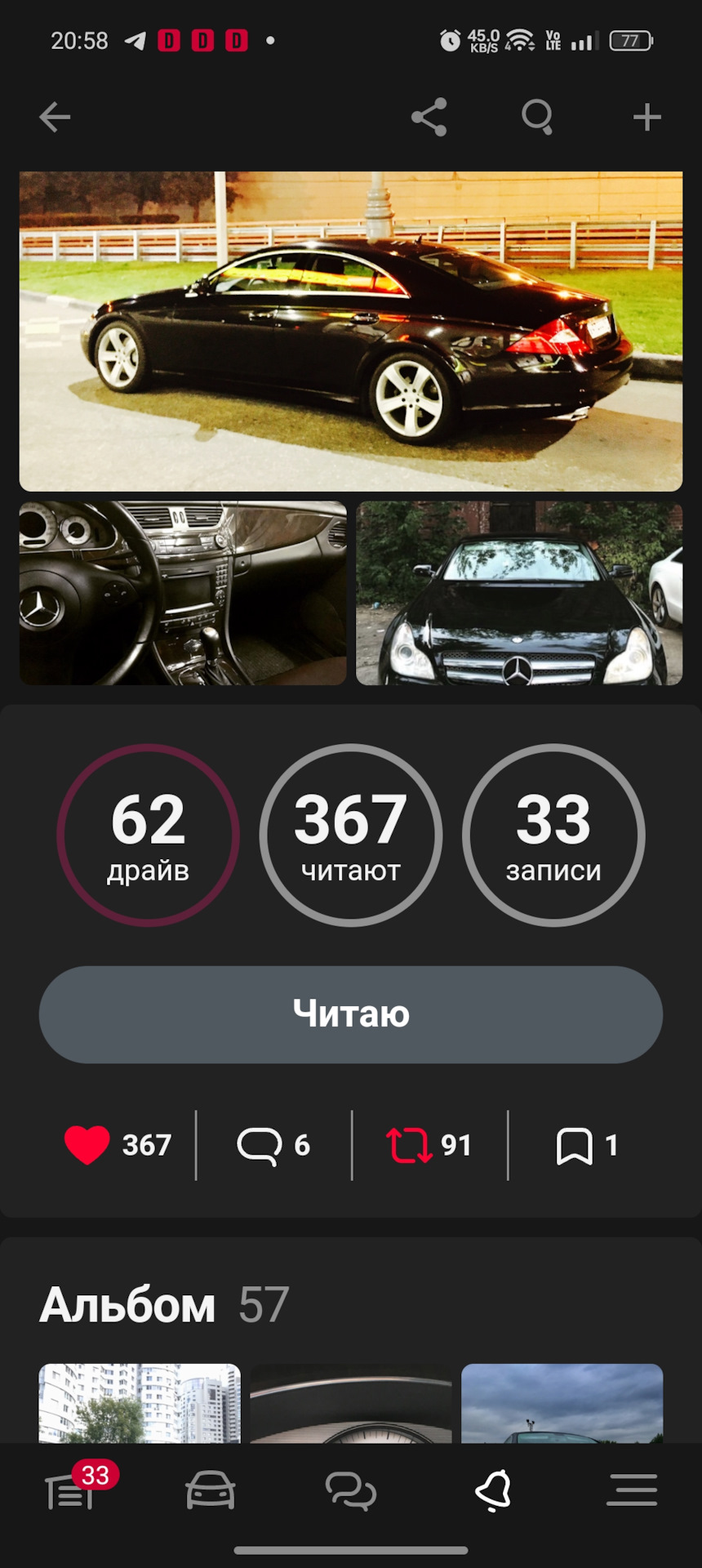
Task: Open the bottom hamburger menu tab
Action: coord(633,1490)
